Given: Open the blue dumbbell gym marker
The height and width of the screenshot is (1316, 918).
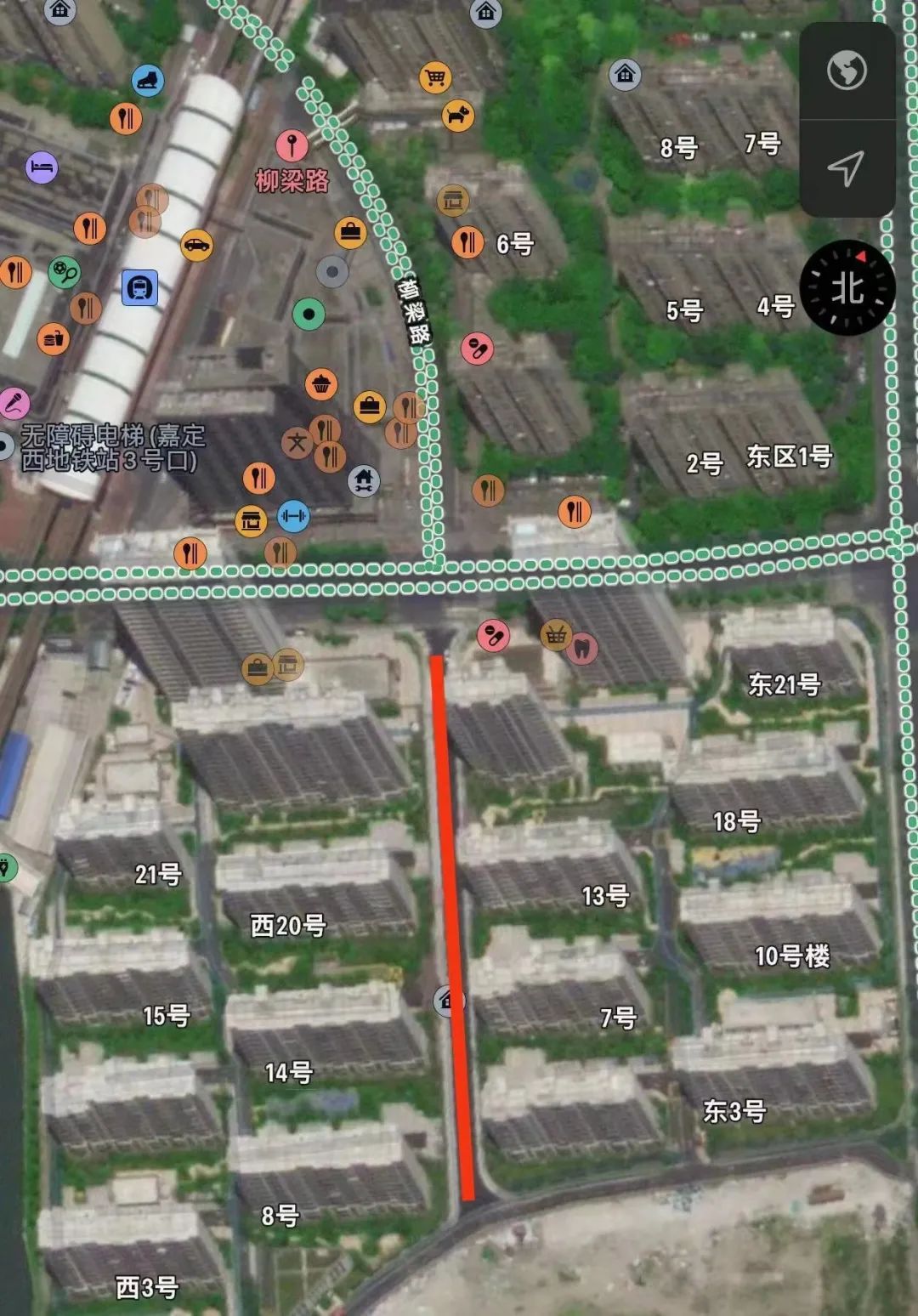Looking at the screenshot, I should click(293, 516).
